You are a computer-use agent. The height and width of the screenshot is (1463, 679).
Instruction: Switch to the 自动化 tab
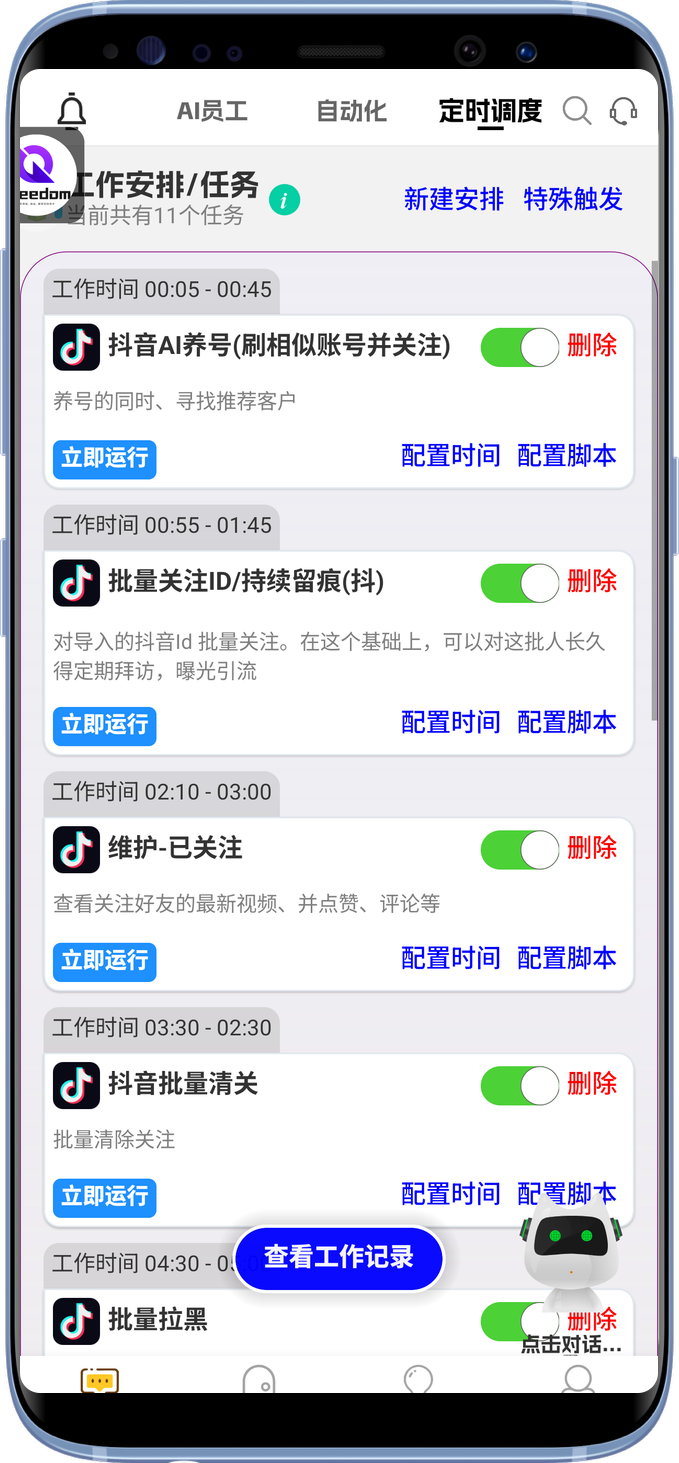point(351,111)
